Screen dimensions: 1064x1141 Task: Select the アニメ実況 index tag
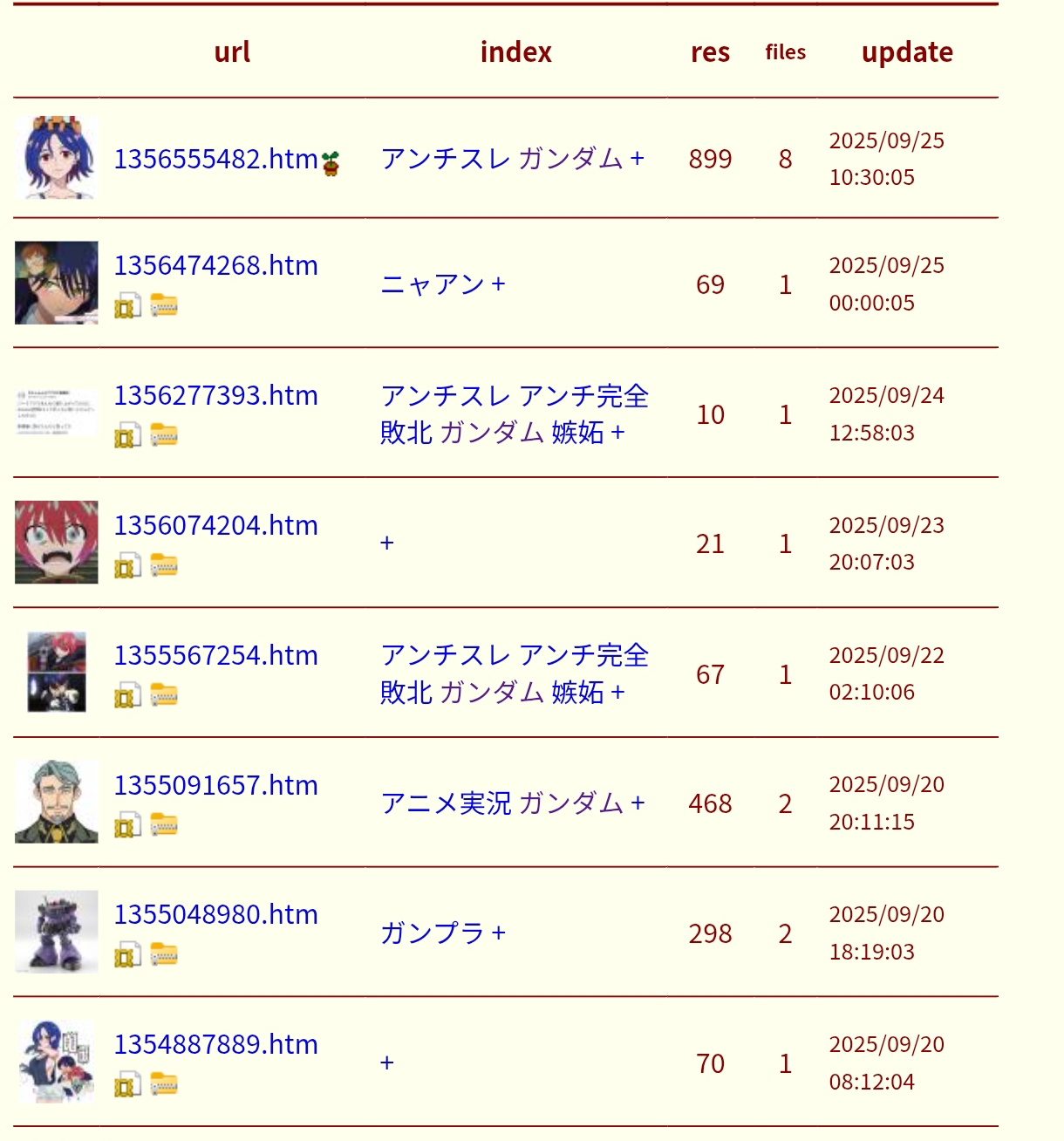point(446,803)
